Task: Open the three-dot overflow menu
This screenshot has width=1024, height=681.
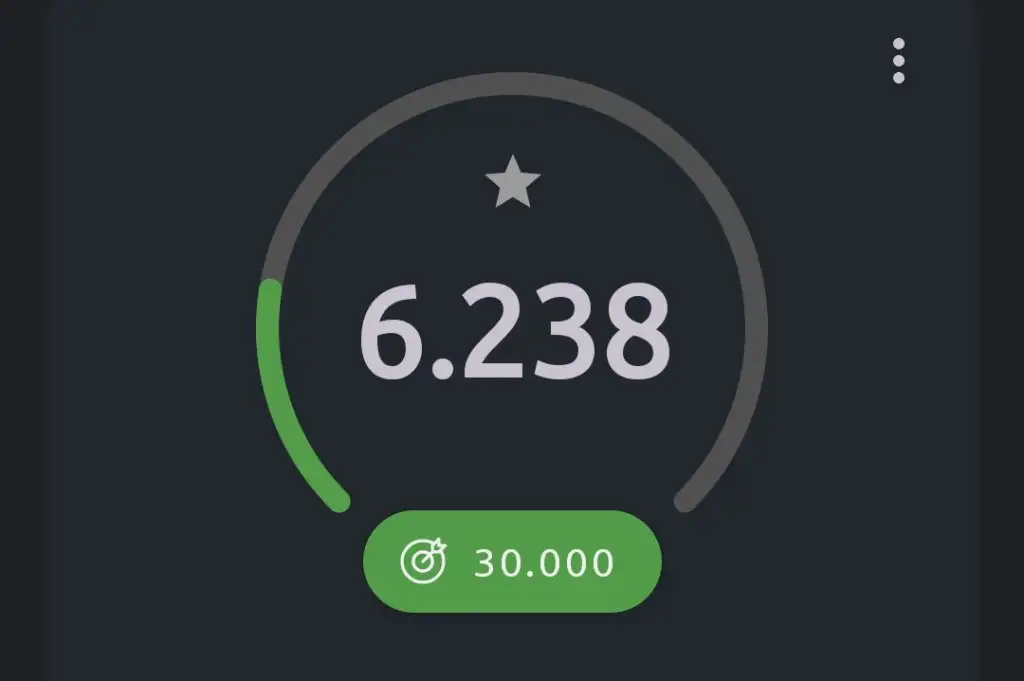Action: [x=898, y=61]
